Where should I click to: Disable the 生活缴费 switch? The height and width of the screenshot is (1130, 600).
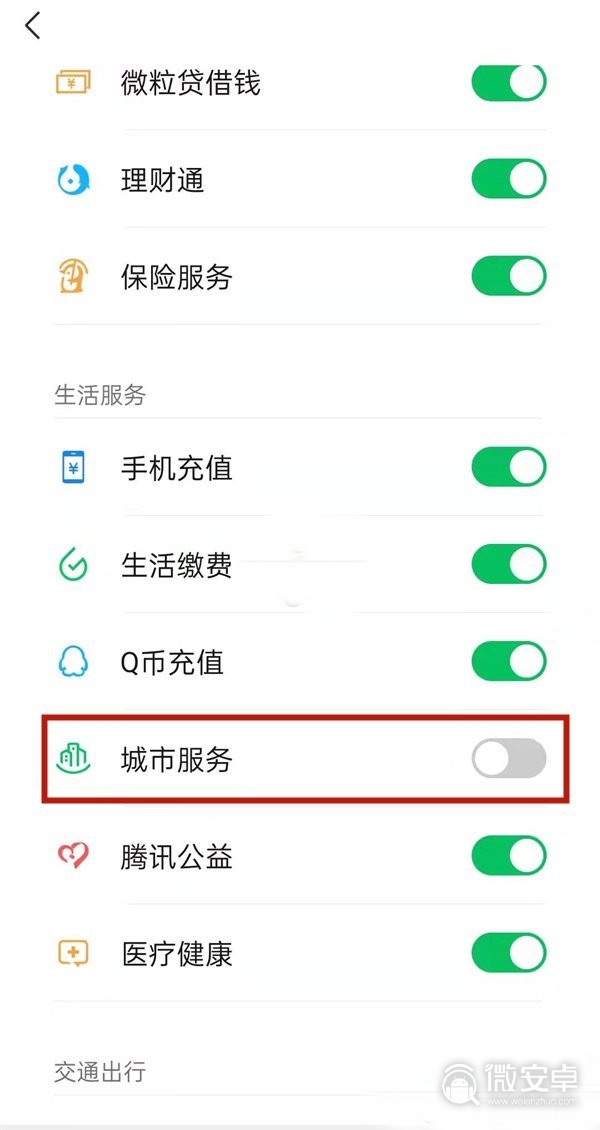pos(509,564)
